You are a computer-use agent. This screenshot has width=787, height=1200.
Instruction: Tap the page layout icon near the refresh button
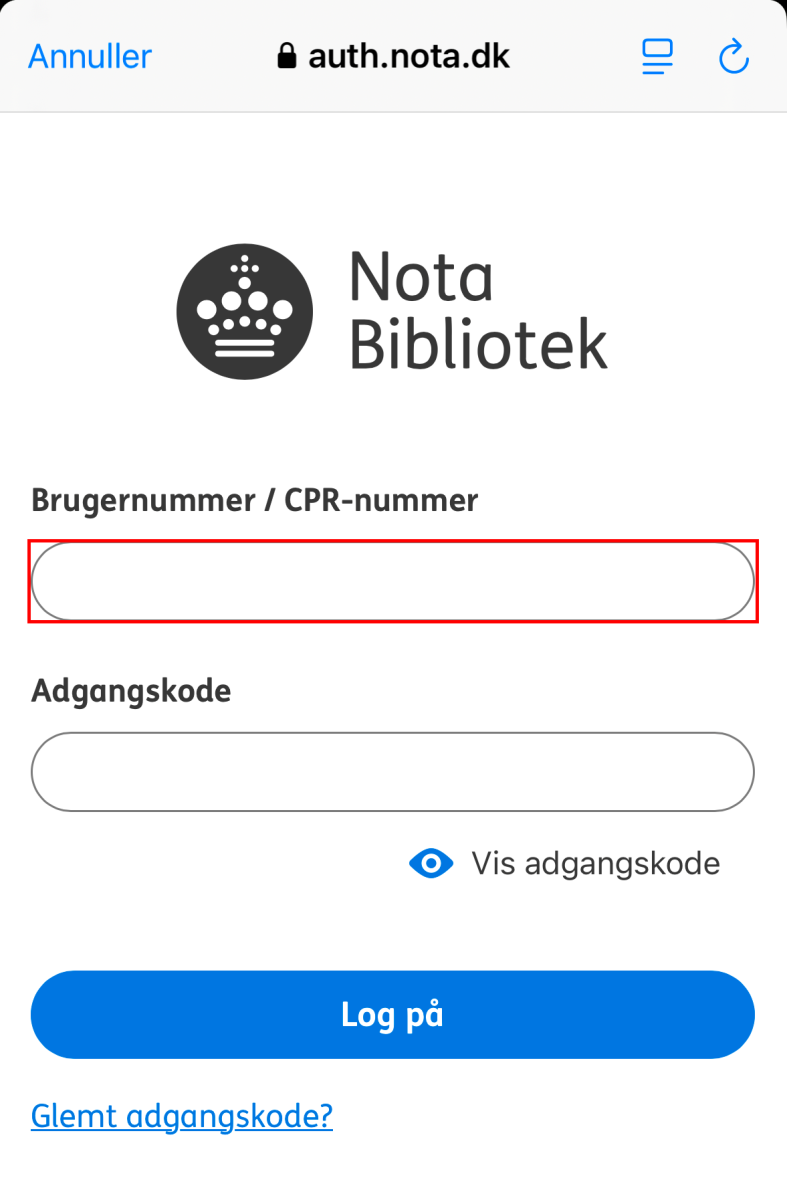click(x=657, y=56)
